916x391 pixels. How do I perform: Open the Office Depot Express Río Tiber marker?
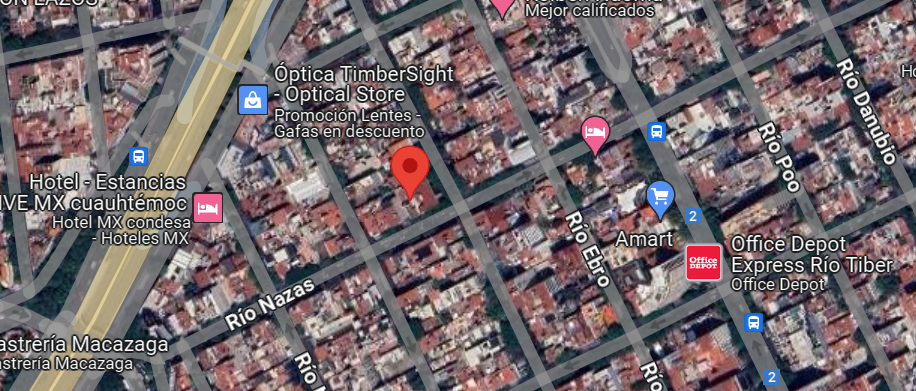point(703,262)
